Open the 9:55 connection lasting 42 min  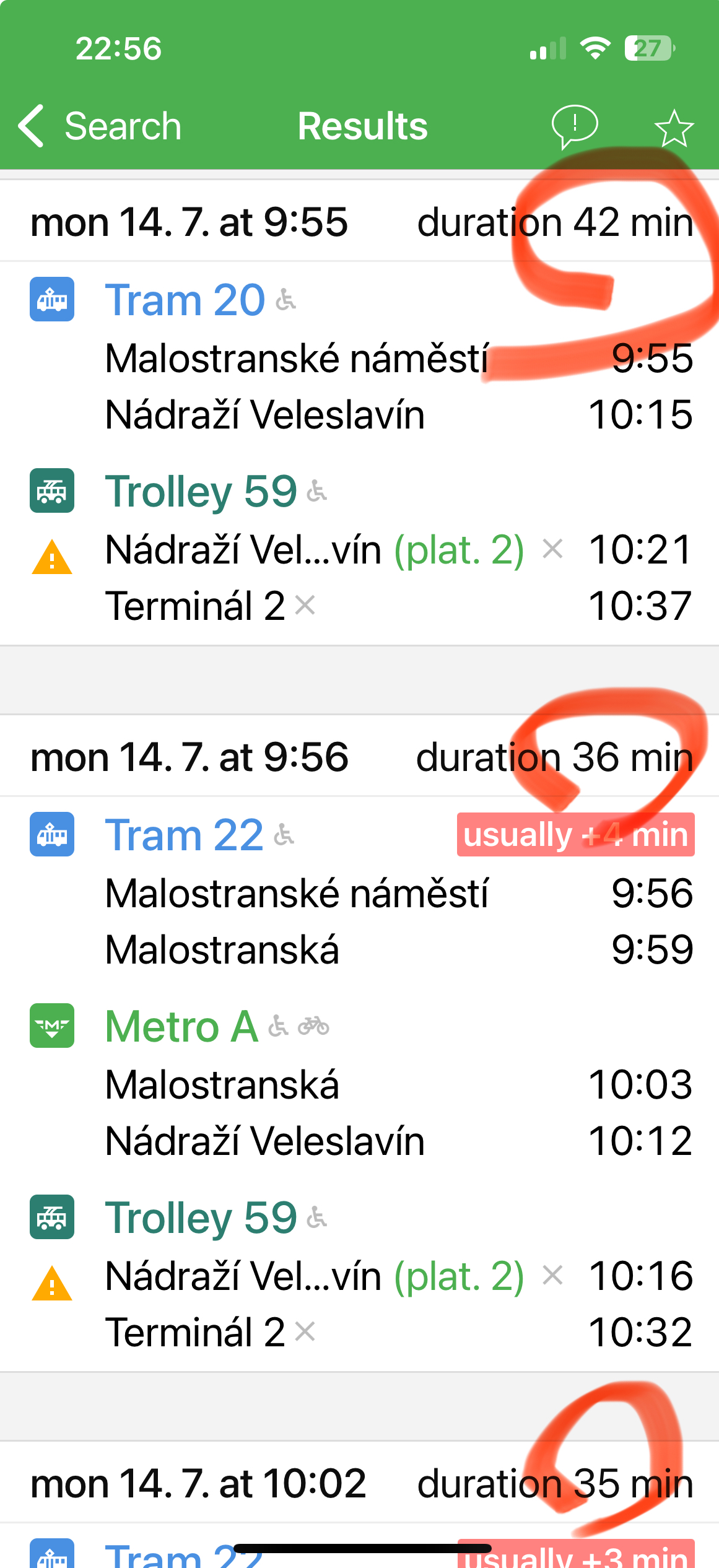pyautogui.click(x=359, y=223)
